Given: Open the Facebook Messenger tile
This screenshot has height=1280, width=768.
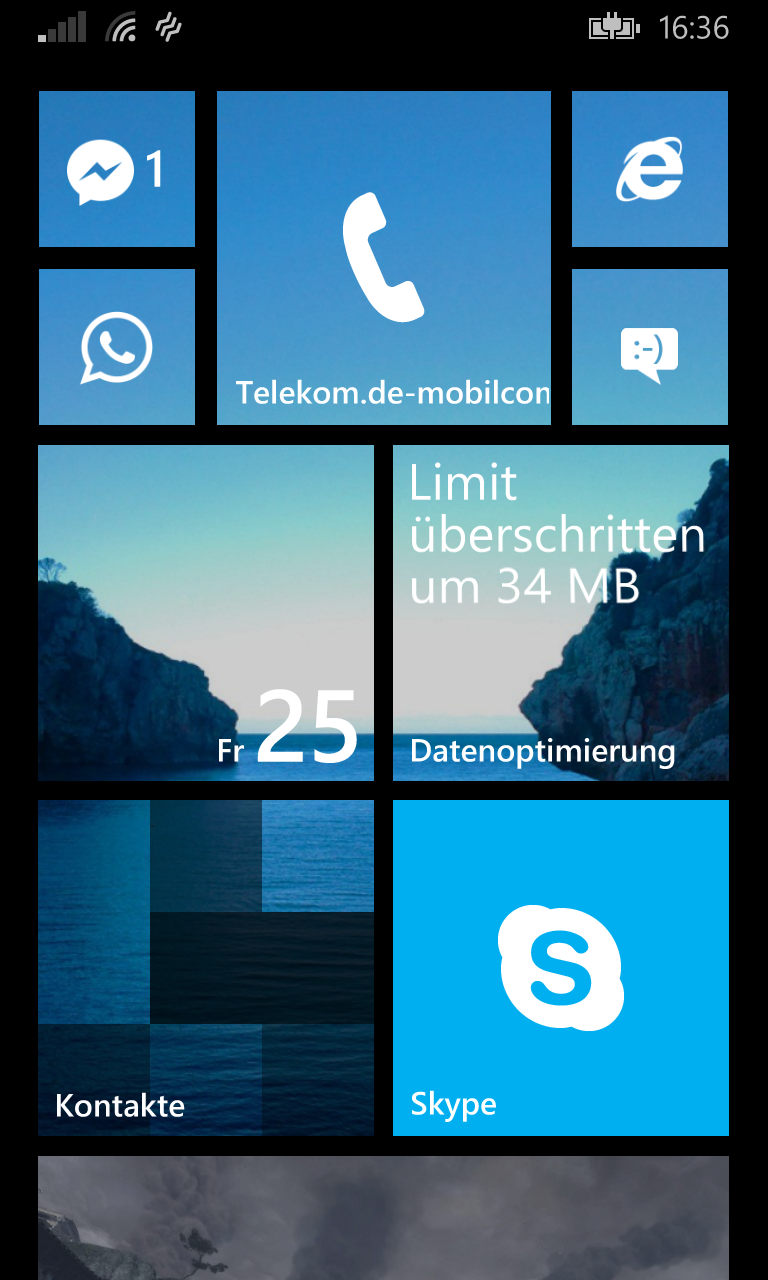Looking at the screenshot, I should click(x=116, y=169).
